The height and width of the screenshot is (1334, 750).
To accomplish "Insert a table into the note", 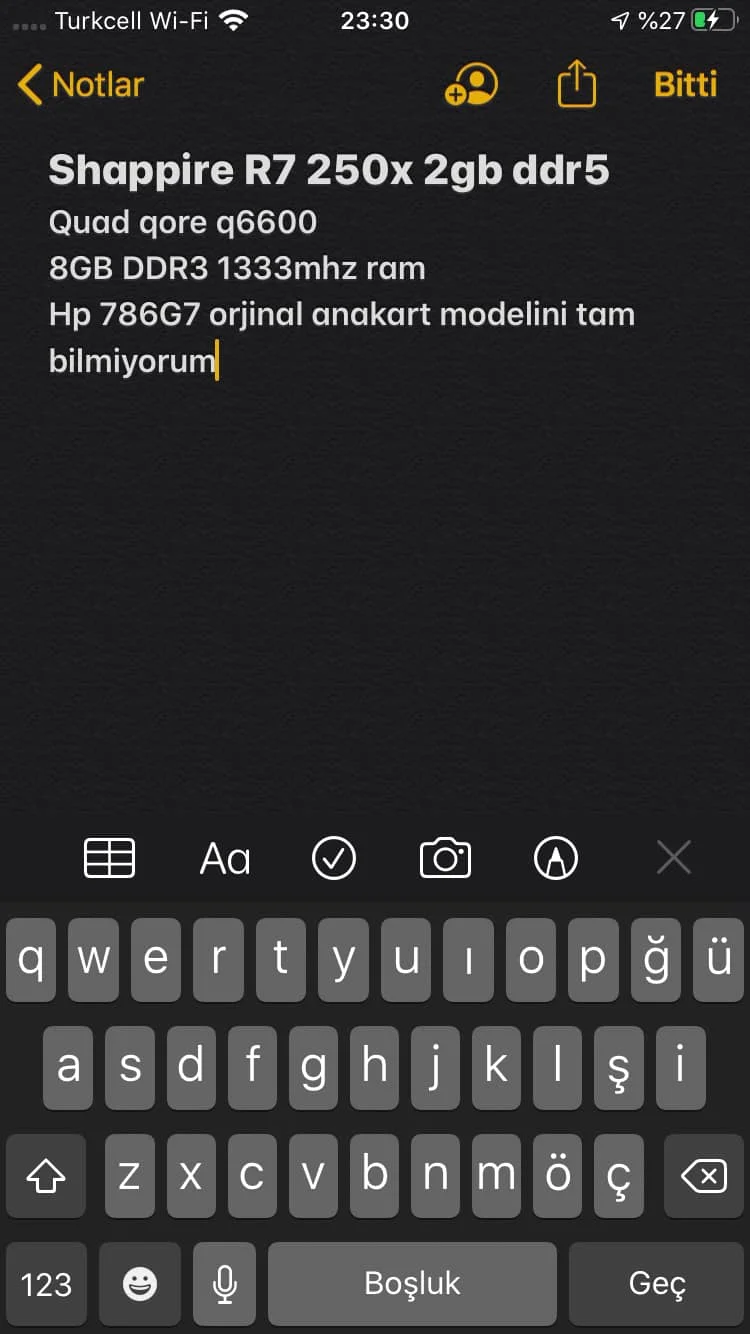I will 110,858.
